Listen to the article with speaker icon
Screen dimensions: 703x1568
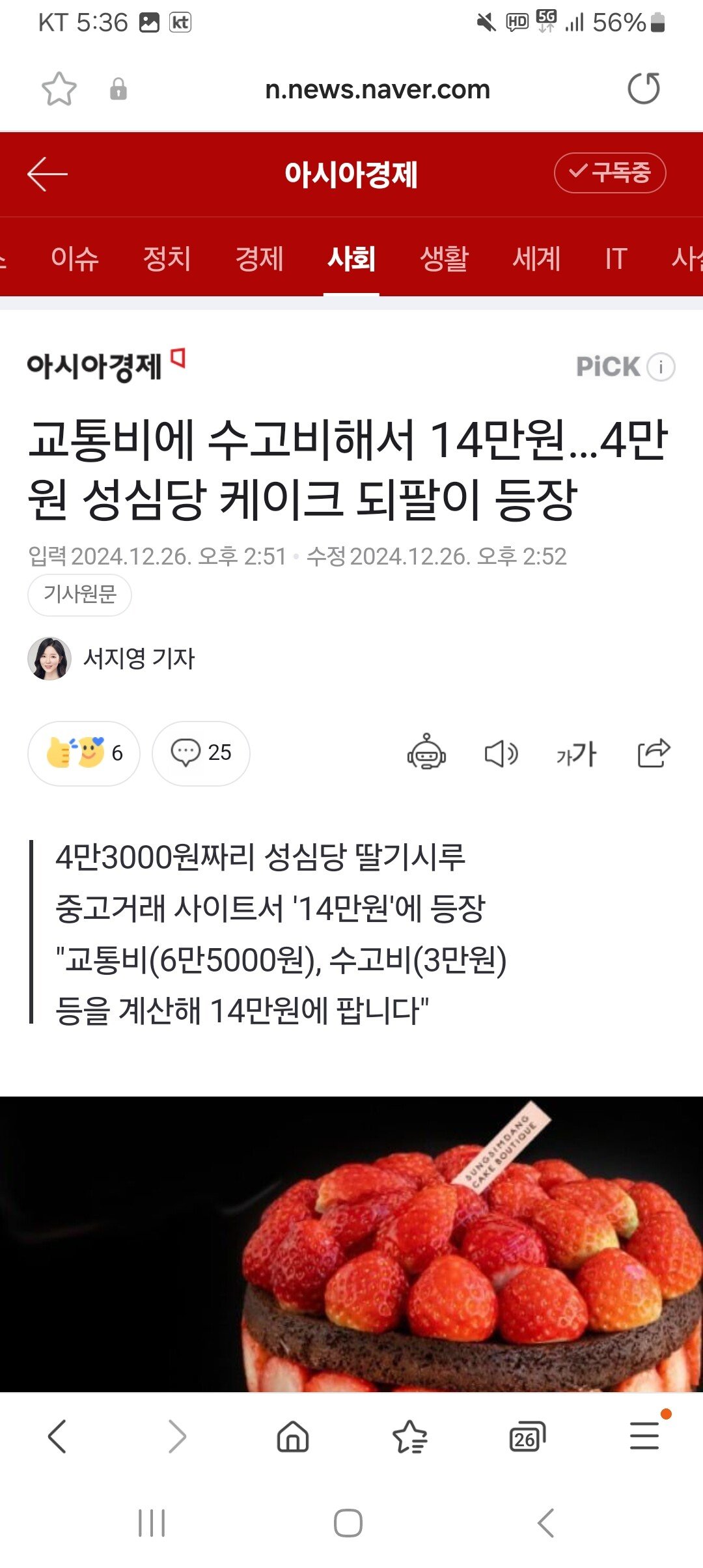pyautogui.click(x=501, y=753)
